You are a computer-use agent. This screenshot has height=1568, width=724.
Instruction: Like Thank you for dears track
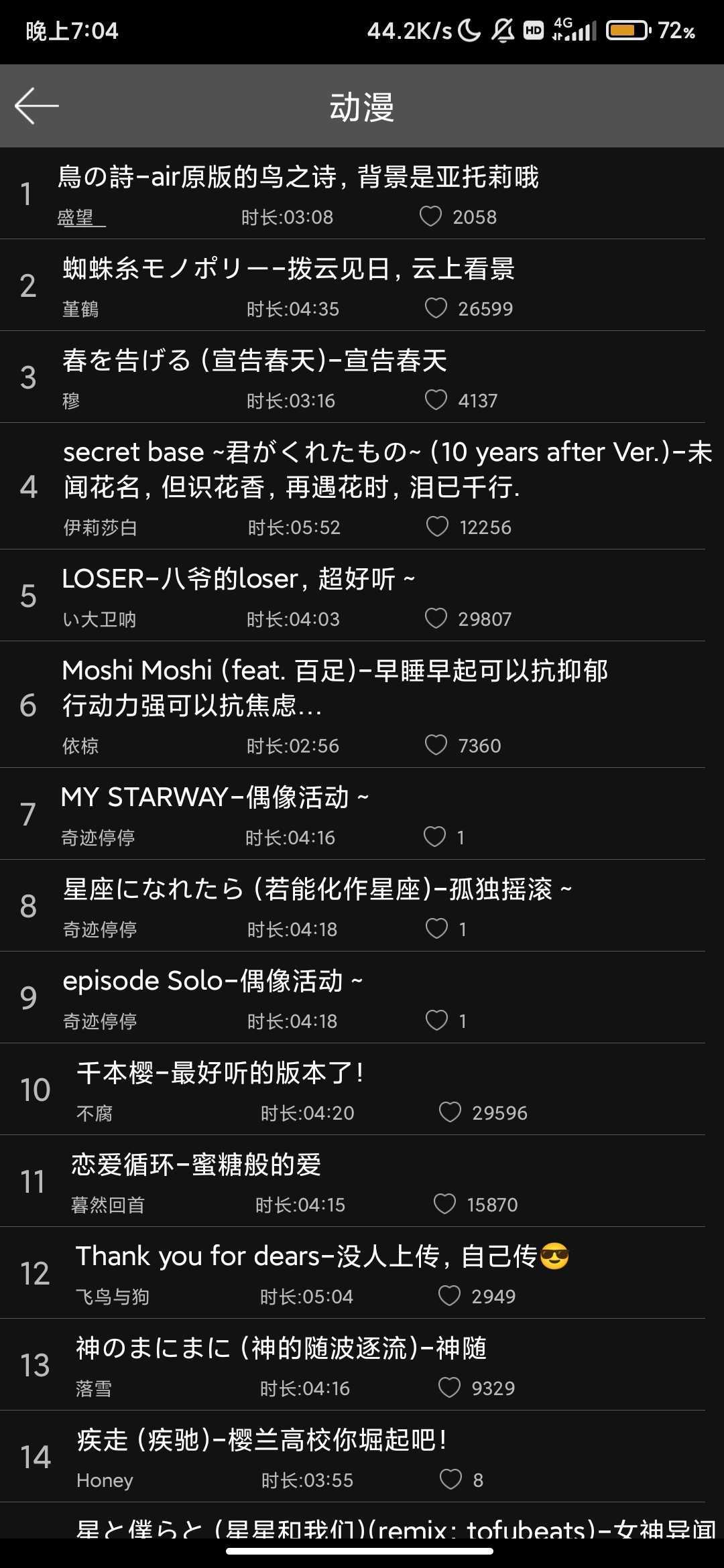point(449,1295)
